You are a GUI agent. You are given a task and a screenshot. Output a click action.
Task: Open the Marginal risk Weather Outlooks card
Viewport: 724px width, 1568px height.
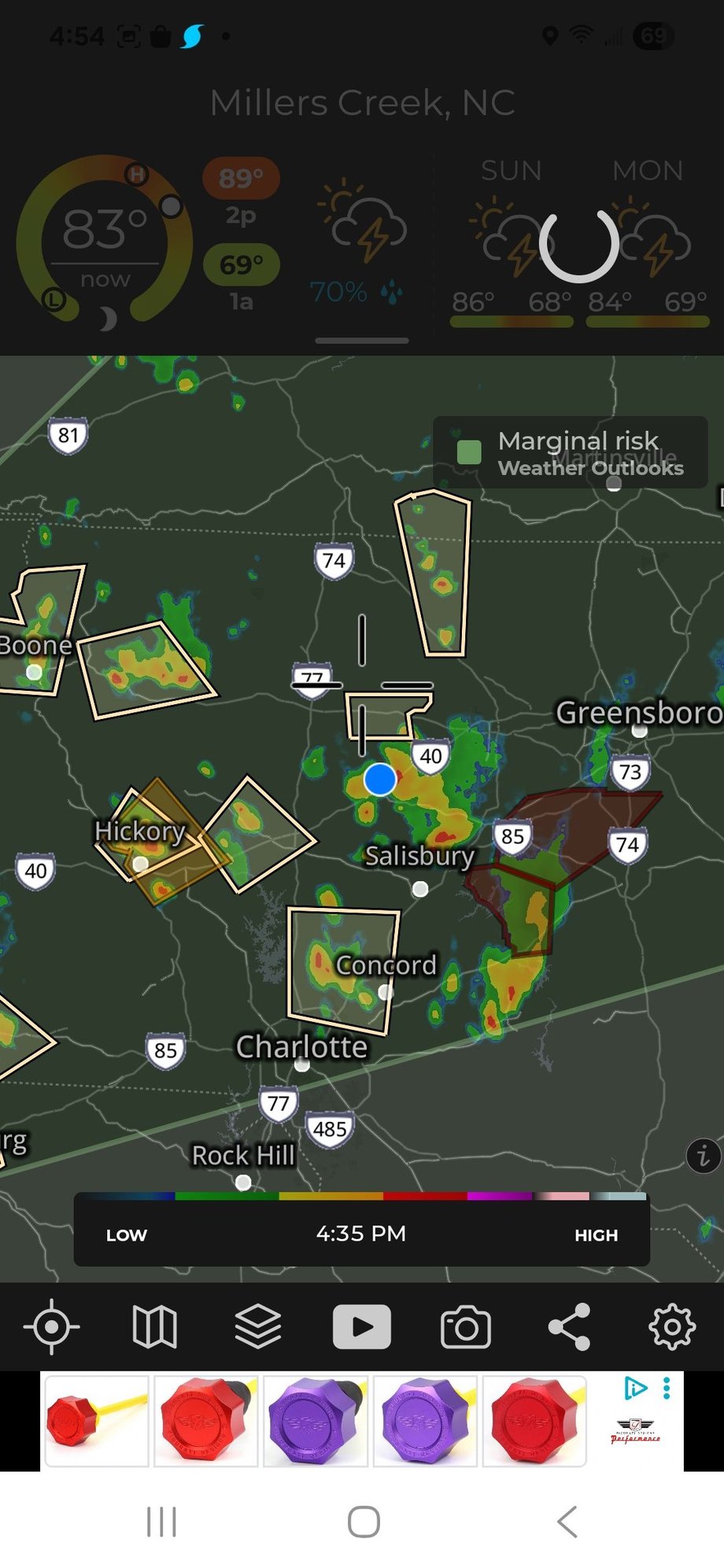(570, 452)
